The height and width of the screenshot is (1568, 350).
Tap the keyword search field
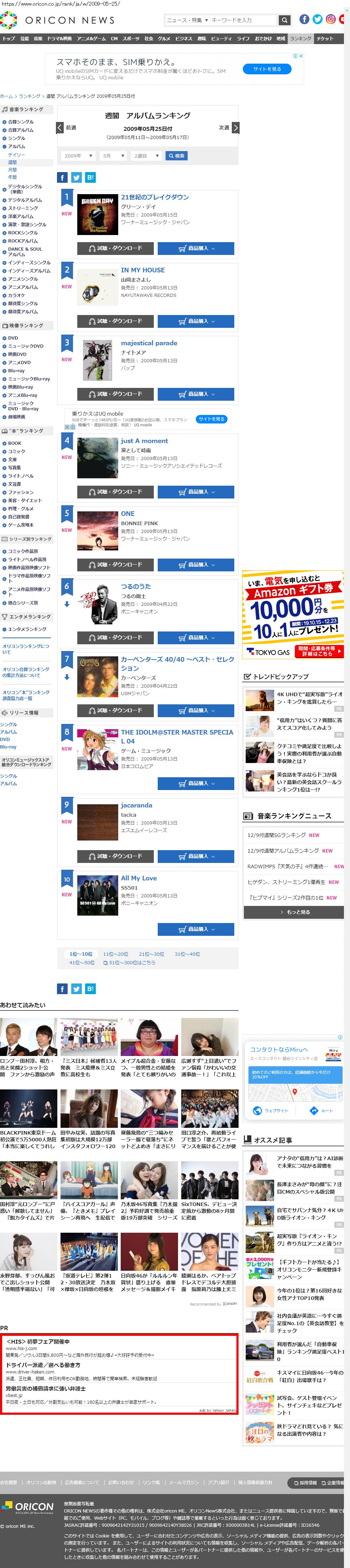coord(241,20)
